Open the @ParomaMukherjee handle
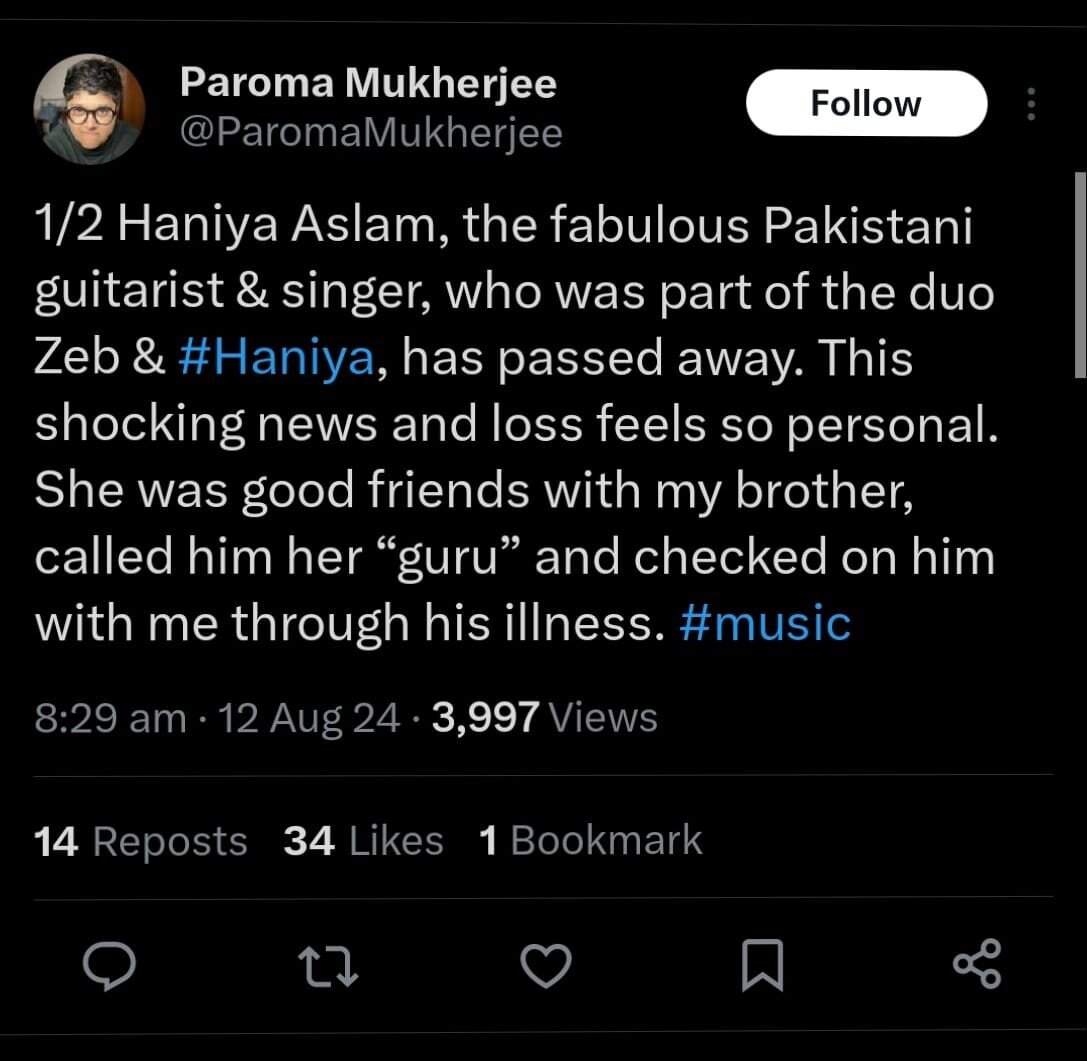 (370, 133)
